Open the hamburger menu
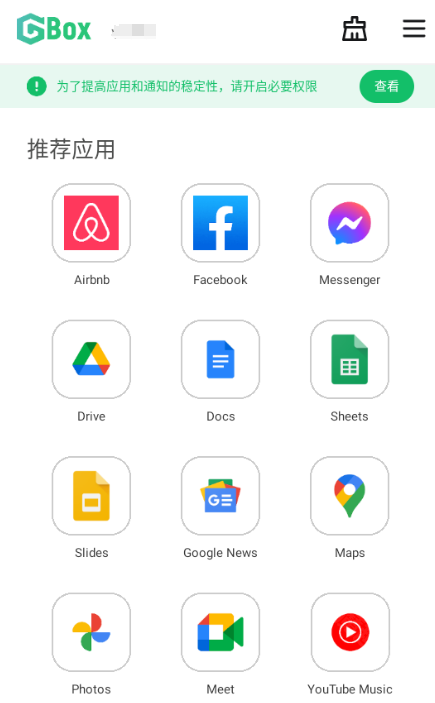The height and width of the screenshot is (703, 435). (413, 28)
